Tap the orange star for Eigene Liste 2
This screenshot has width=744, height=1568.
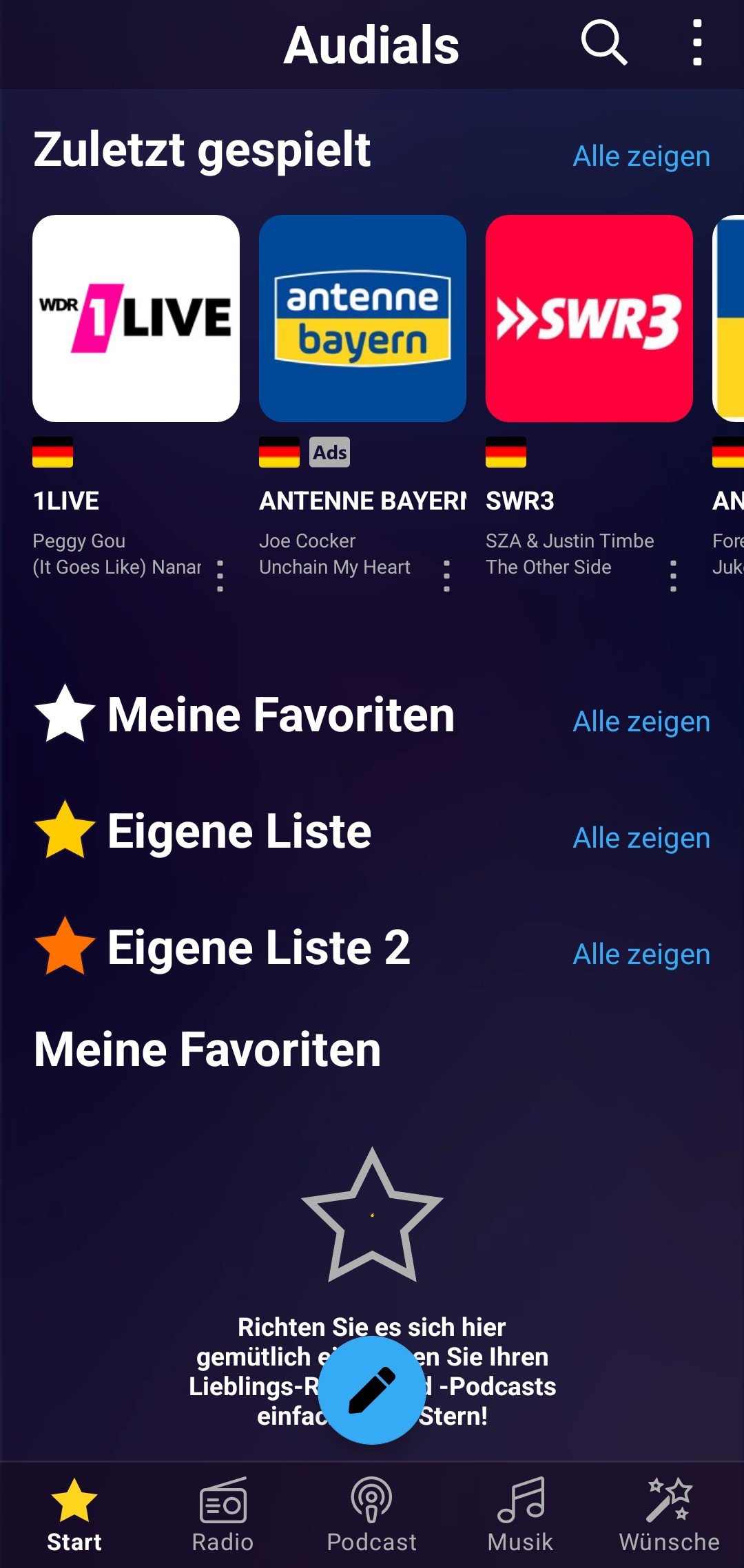coord(65,947)
